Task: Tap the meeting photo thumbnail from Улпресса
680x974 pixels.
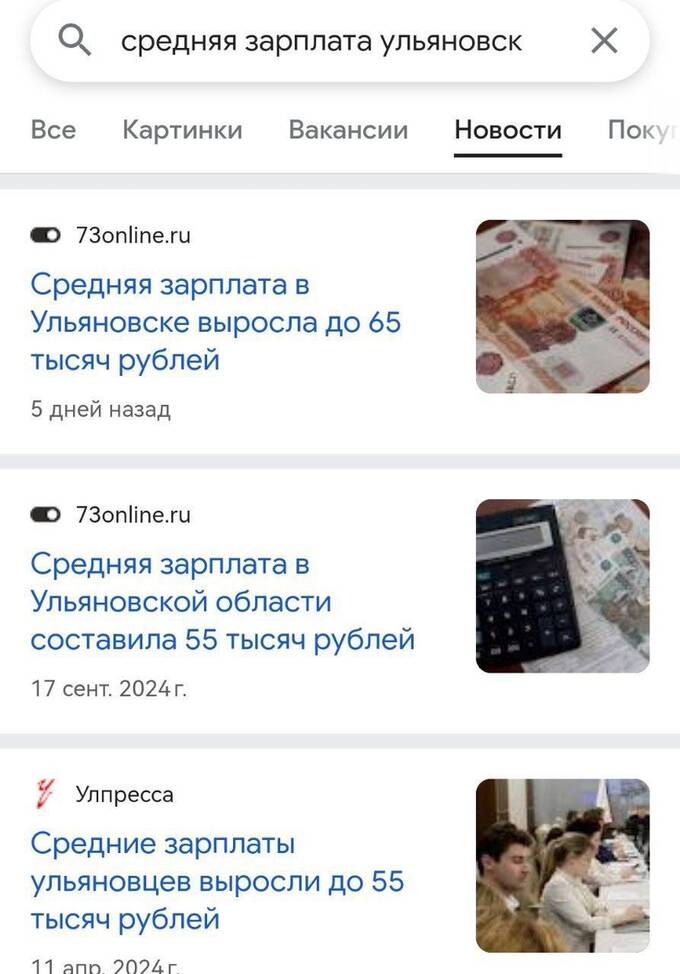Action: pos(562,865)
